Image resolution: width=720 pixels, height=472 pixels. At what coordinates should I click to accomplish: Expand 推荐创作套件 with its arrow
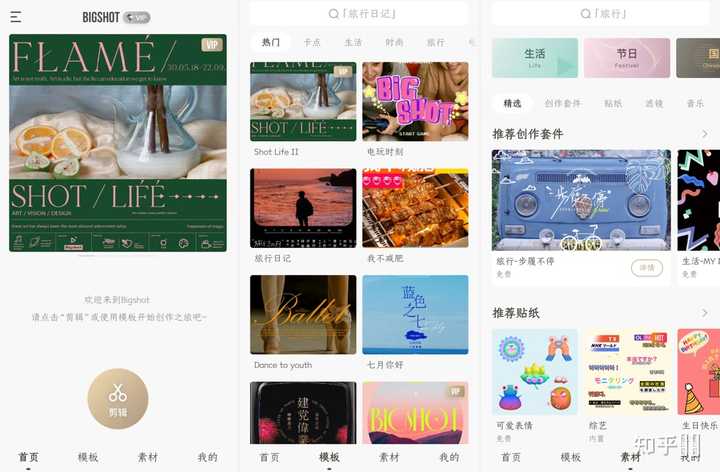[x=704, y=134]
